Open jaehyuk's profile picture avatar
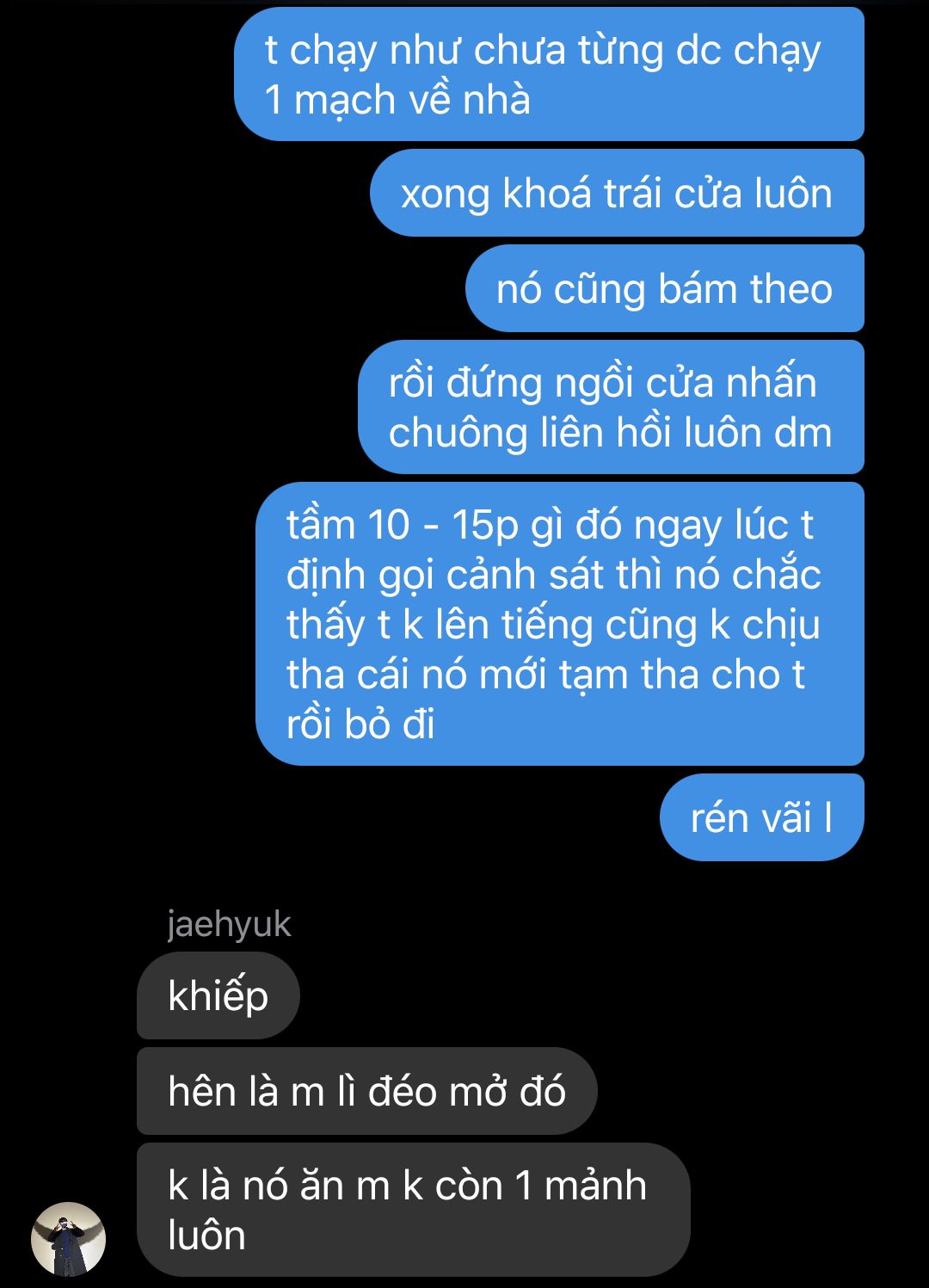Viewport: 929px width, 1288px height. pos(68,1239)
